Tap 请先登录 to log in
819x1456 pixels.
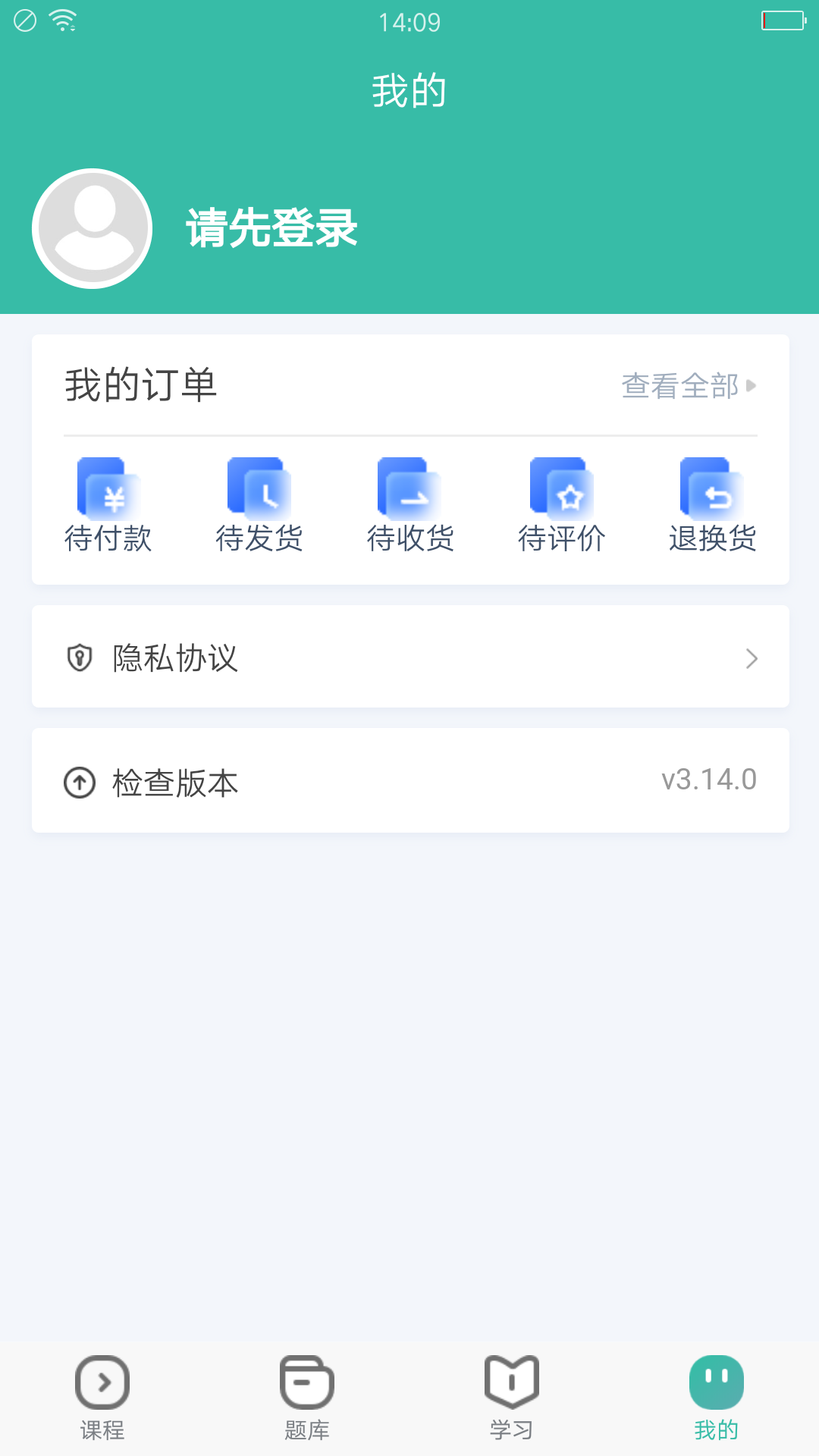tap(271, 229)
